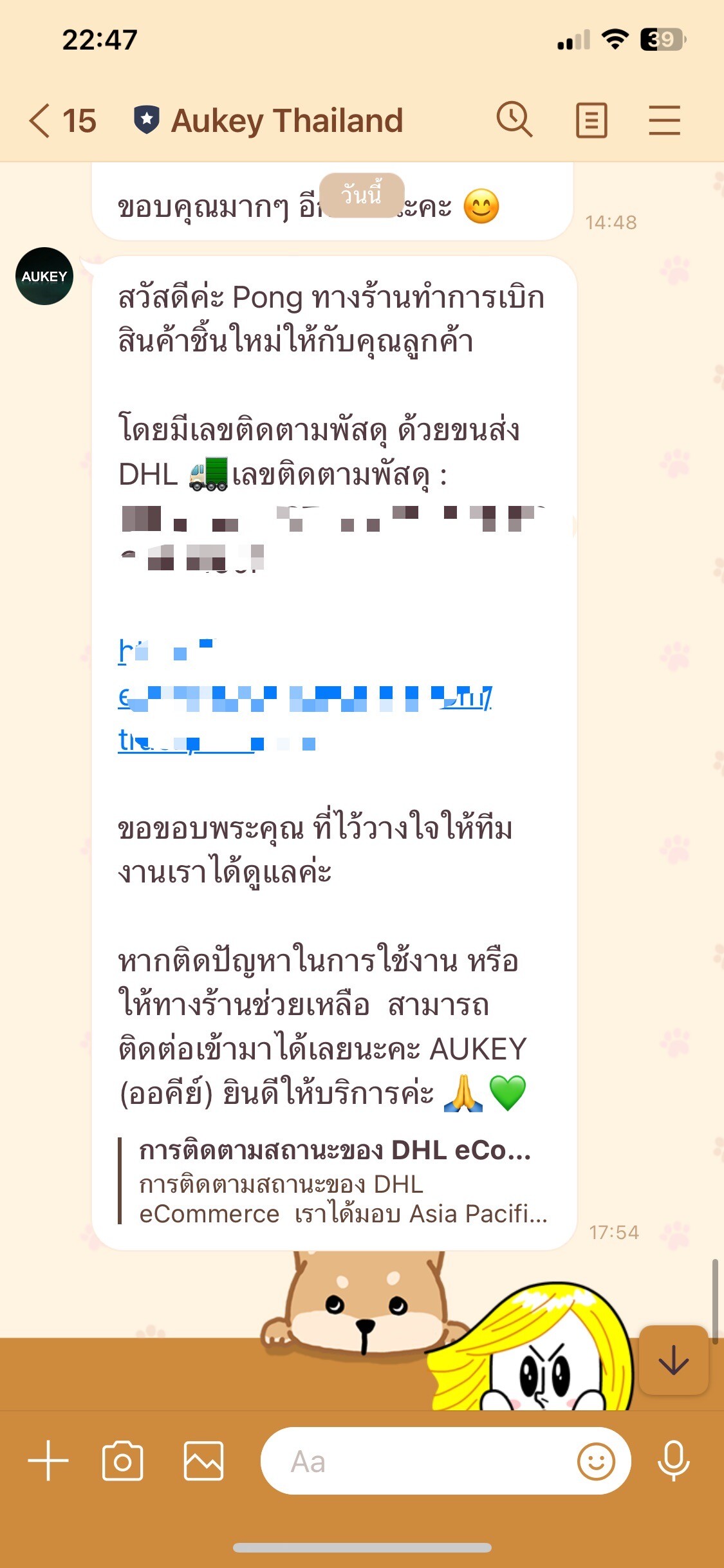Image resolution: width=724 pixels, height=1568 pixels.
Task: Open the emoji and sticker picker
Action: 596,1461
